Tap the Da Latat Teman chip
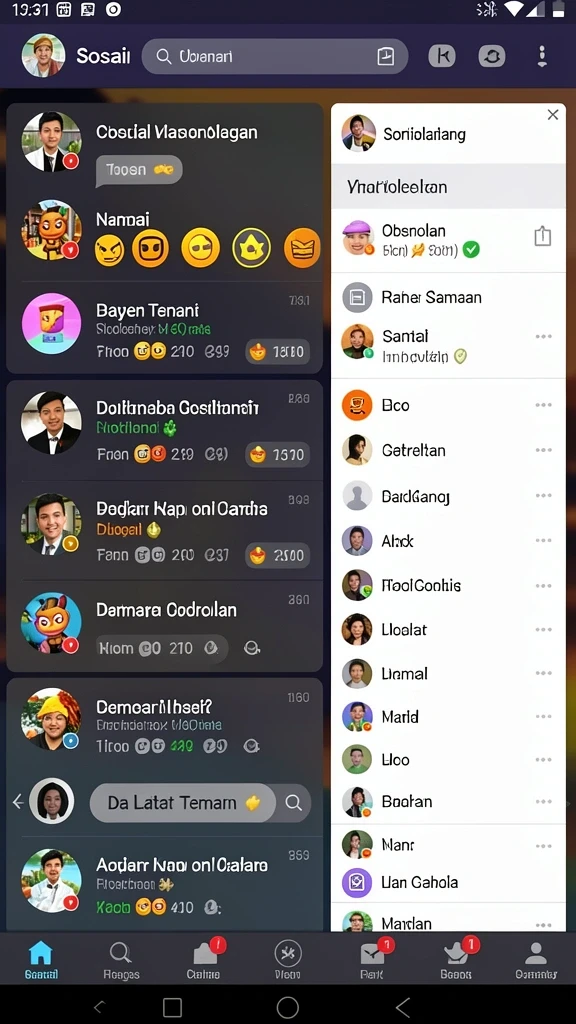576x1024 pixels. [182, 803]
